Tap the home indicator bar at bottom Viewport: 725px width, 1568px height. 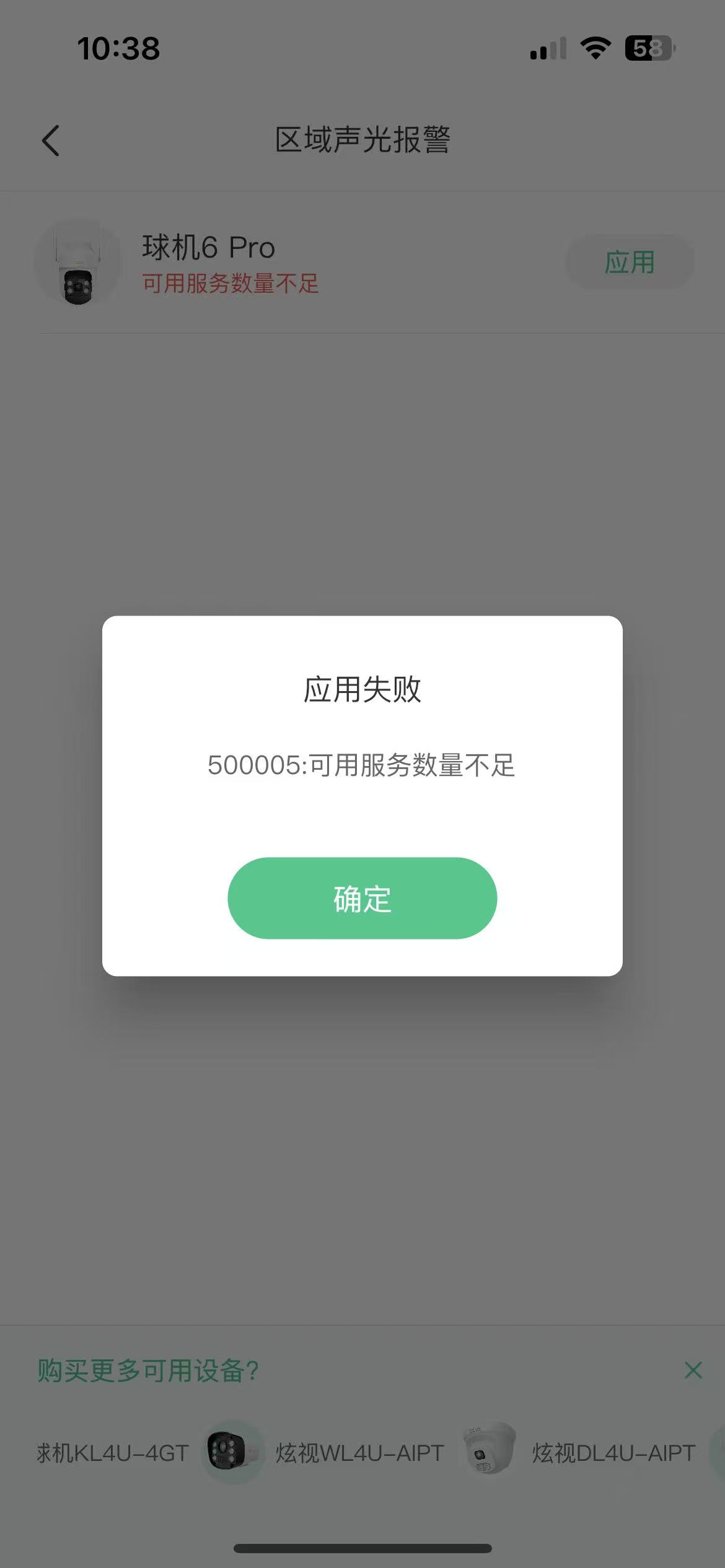click(x=362, y=1548)
